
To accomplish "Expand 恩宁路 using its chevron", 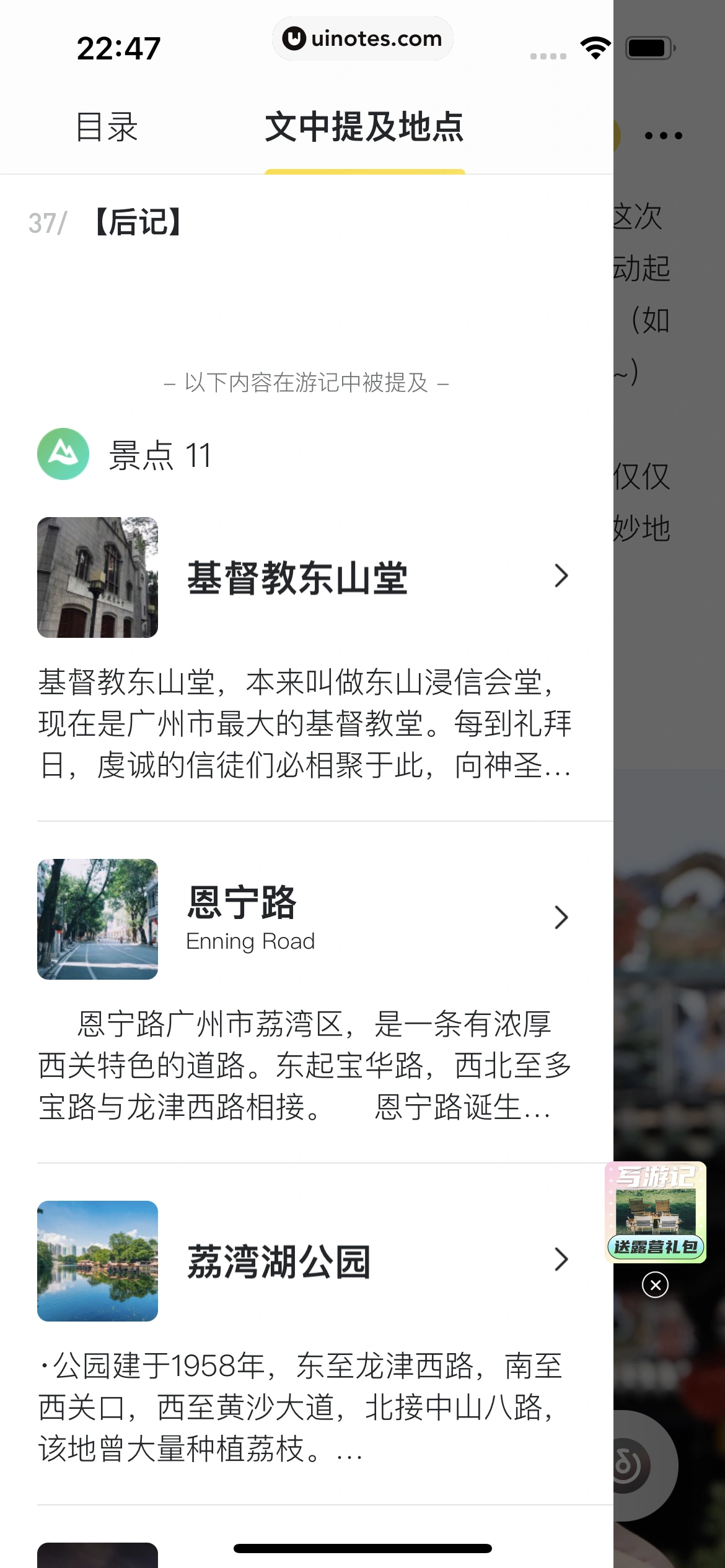I will click(x=561, y=918).
